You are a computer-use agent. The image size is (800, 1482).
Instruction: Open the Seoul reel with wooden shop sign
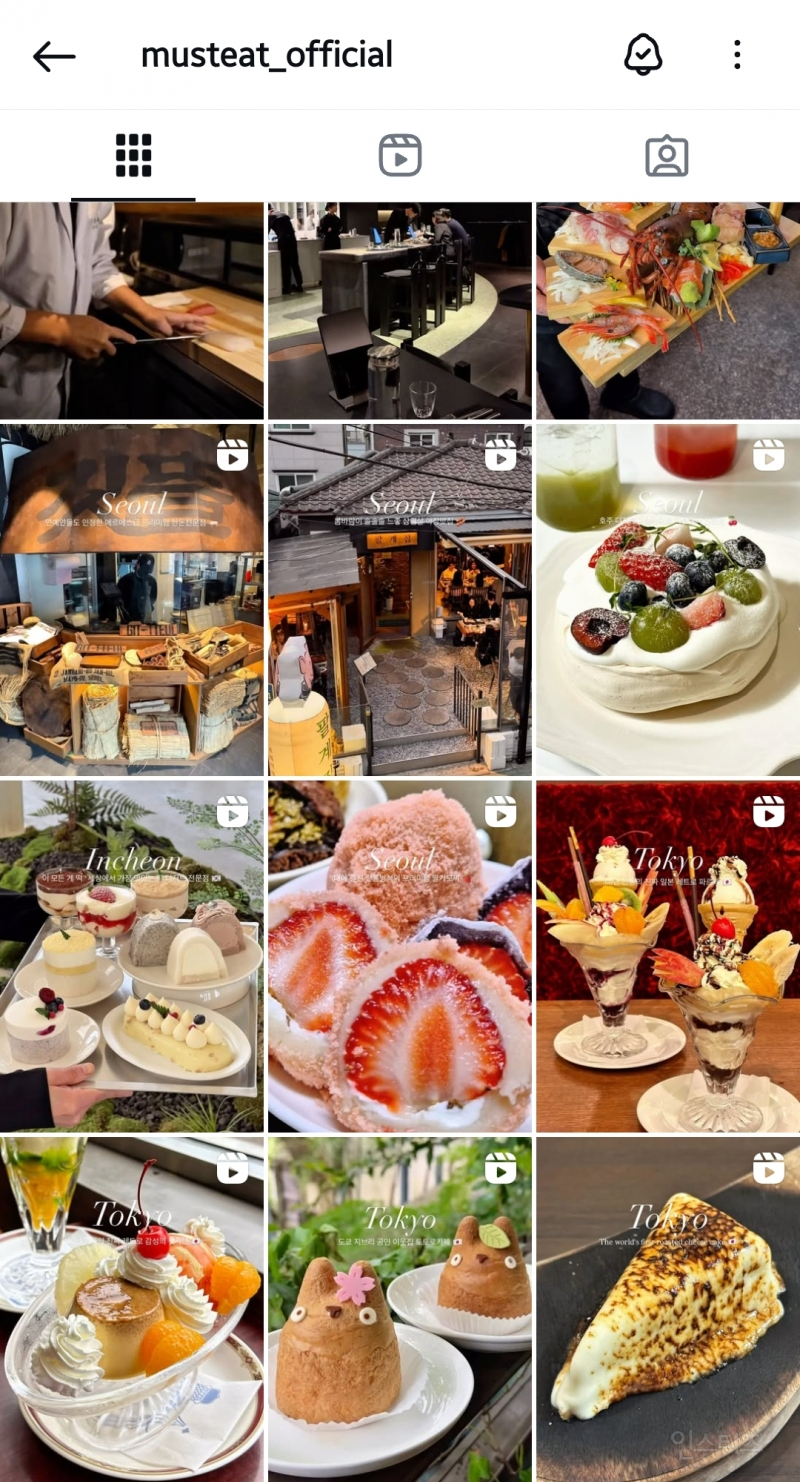[x=132, y=600]
